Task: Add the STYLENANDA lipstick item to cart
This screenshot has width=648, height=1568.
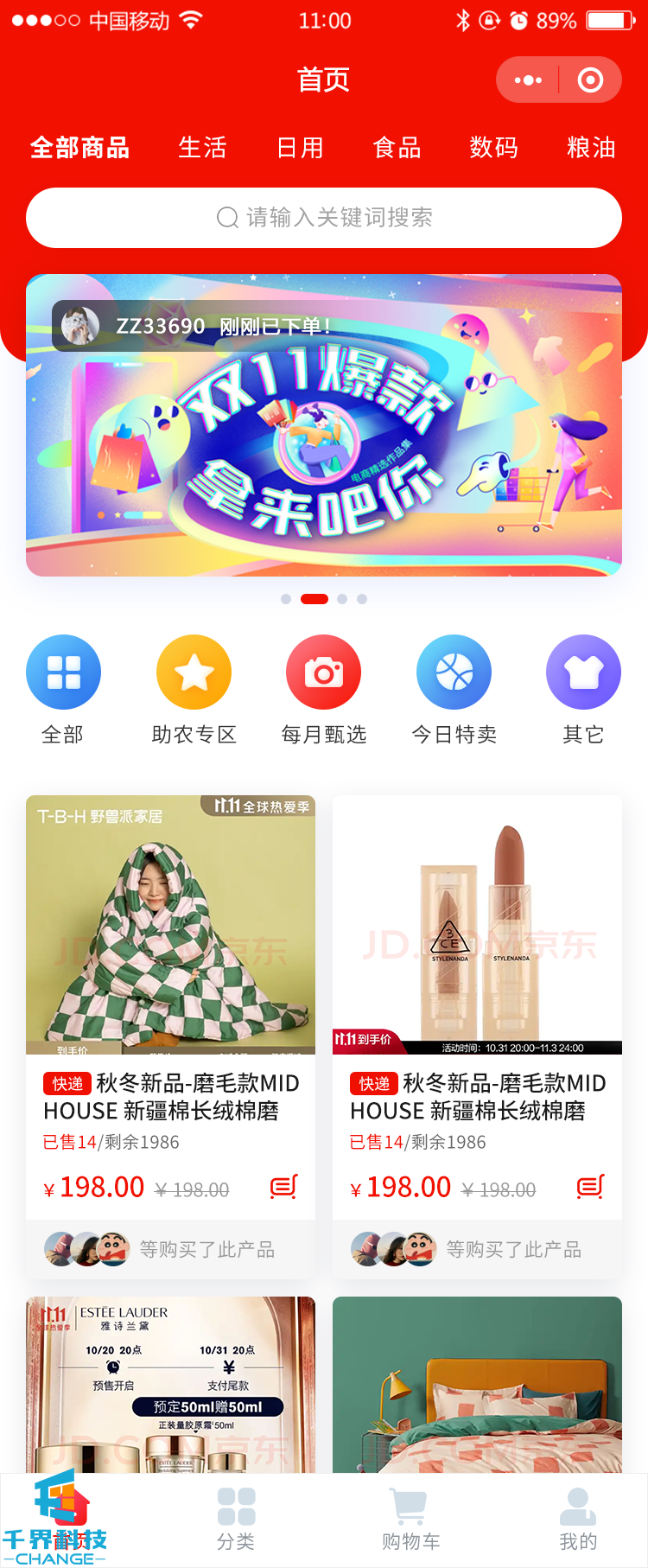Action: click(x=590, y=1187)
